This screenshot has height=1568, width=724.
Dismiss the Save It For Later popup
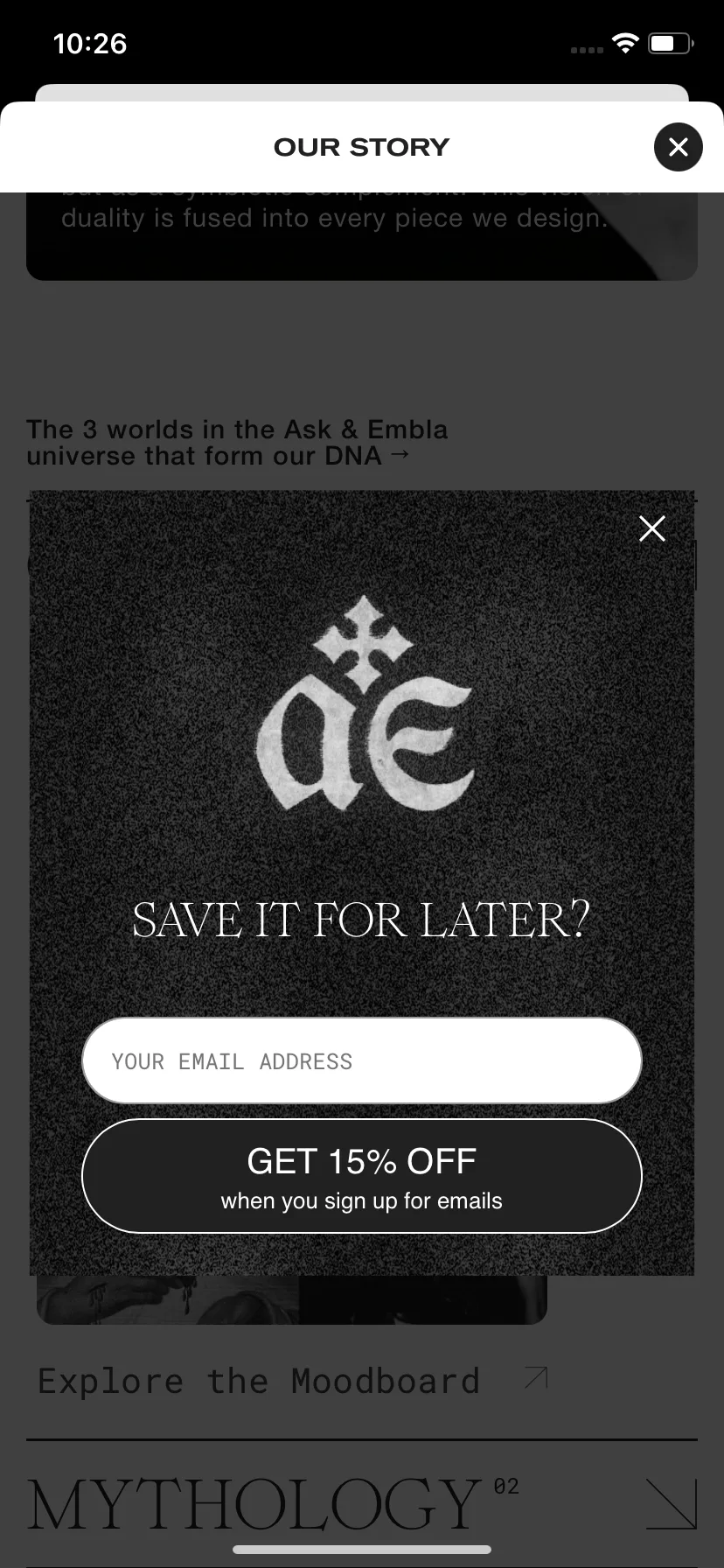pyautogui.click(x=652, y=528)
